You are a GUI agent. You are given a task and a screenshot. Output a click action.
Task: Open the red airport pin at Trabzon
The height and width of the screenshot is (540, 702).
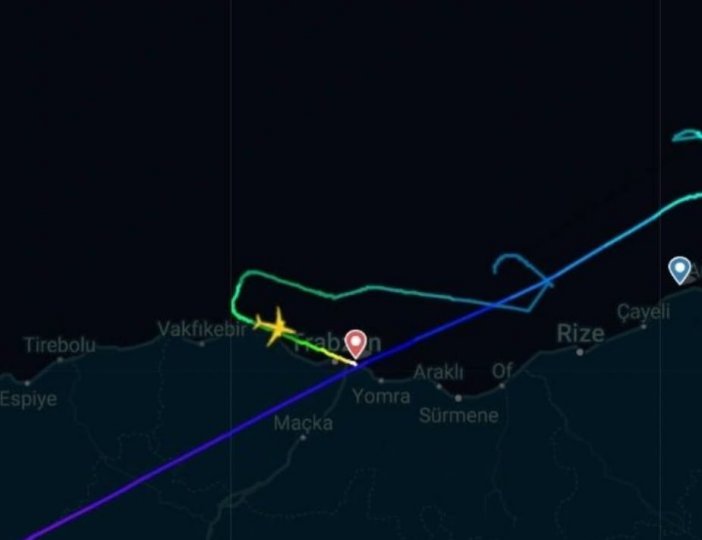tap(355, 342)
